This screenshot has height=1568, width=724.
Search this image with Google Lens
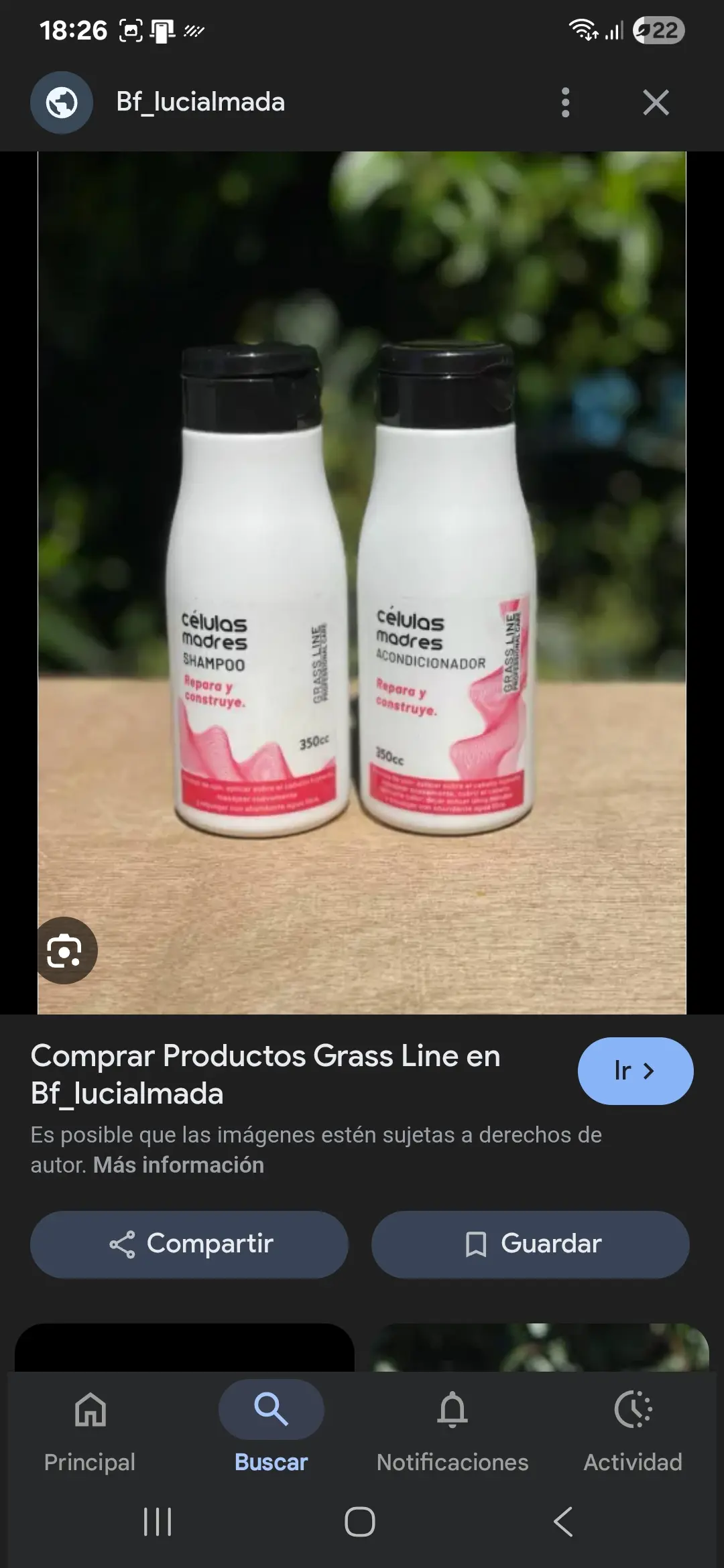[x=65, y=950]
